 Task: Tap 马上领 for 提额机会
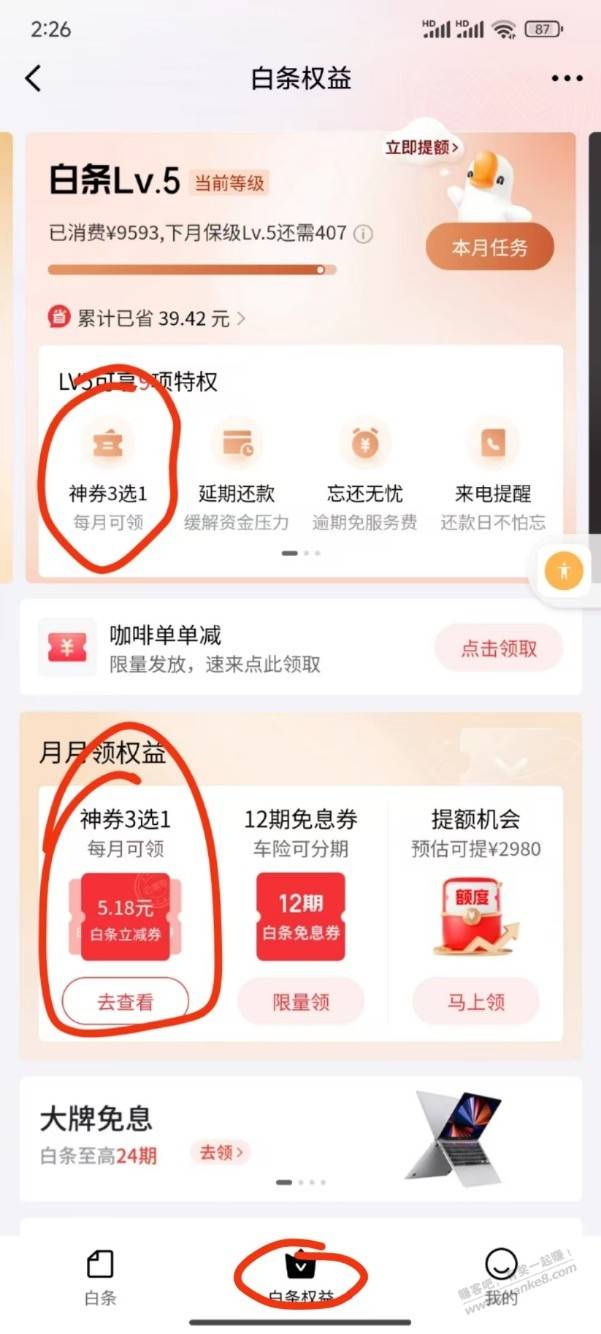(x=475, y=1002)
